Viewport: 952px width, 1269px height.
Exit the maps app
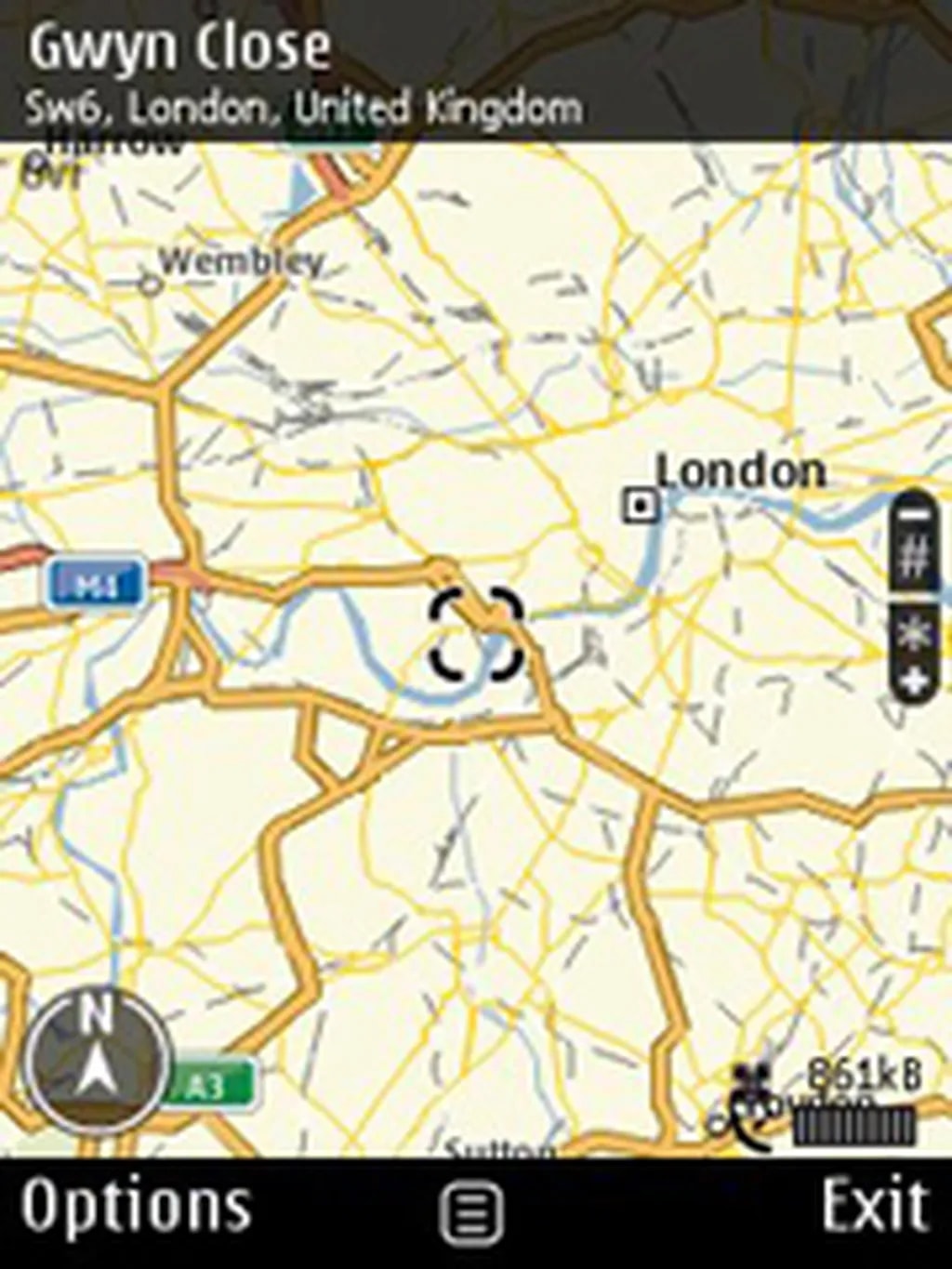[875, 1206]
